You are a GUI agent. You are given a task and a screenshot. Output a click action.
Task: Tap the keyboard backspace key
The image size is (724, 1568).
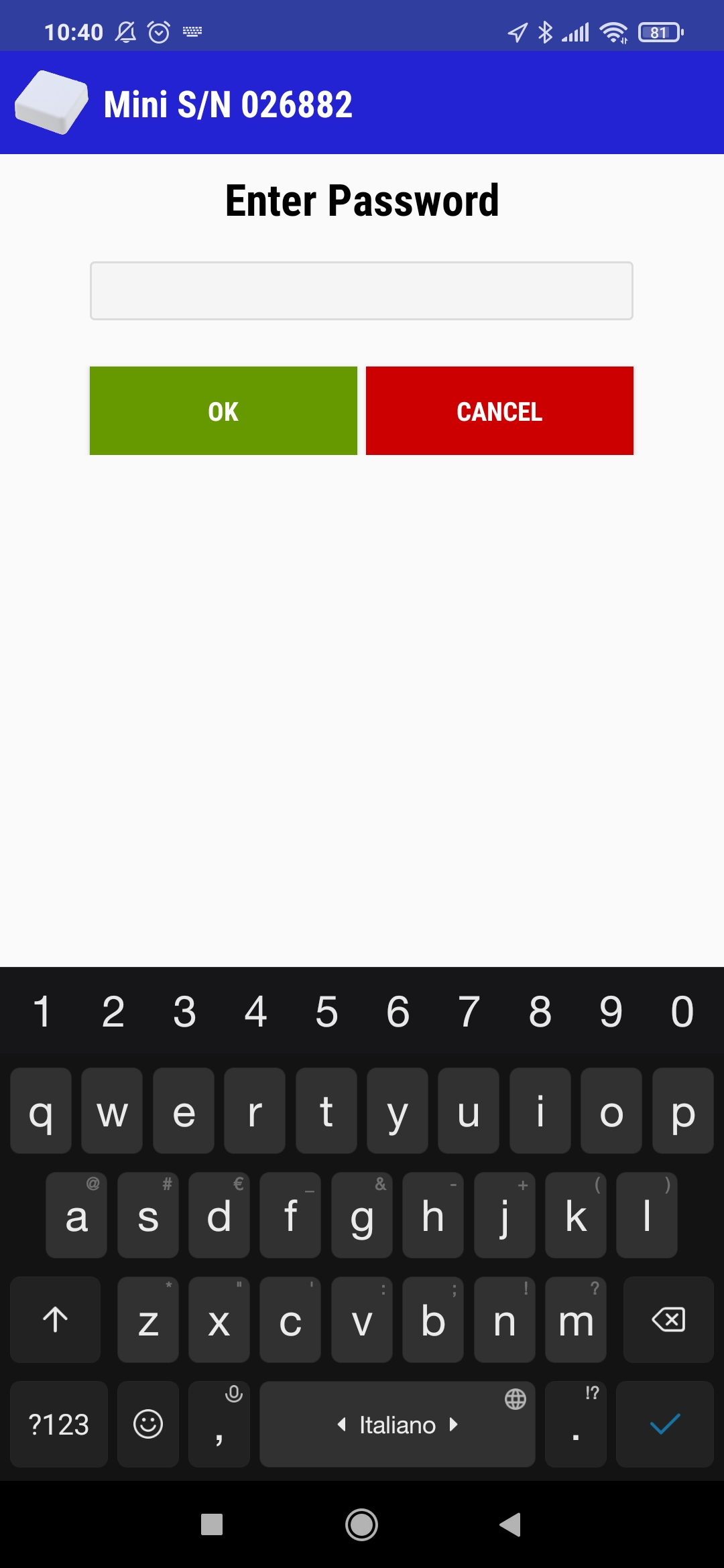click(668, 1319)
